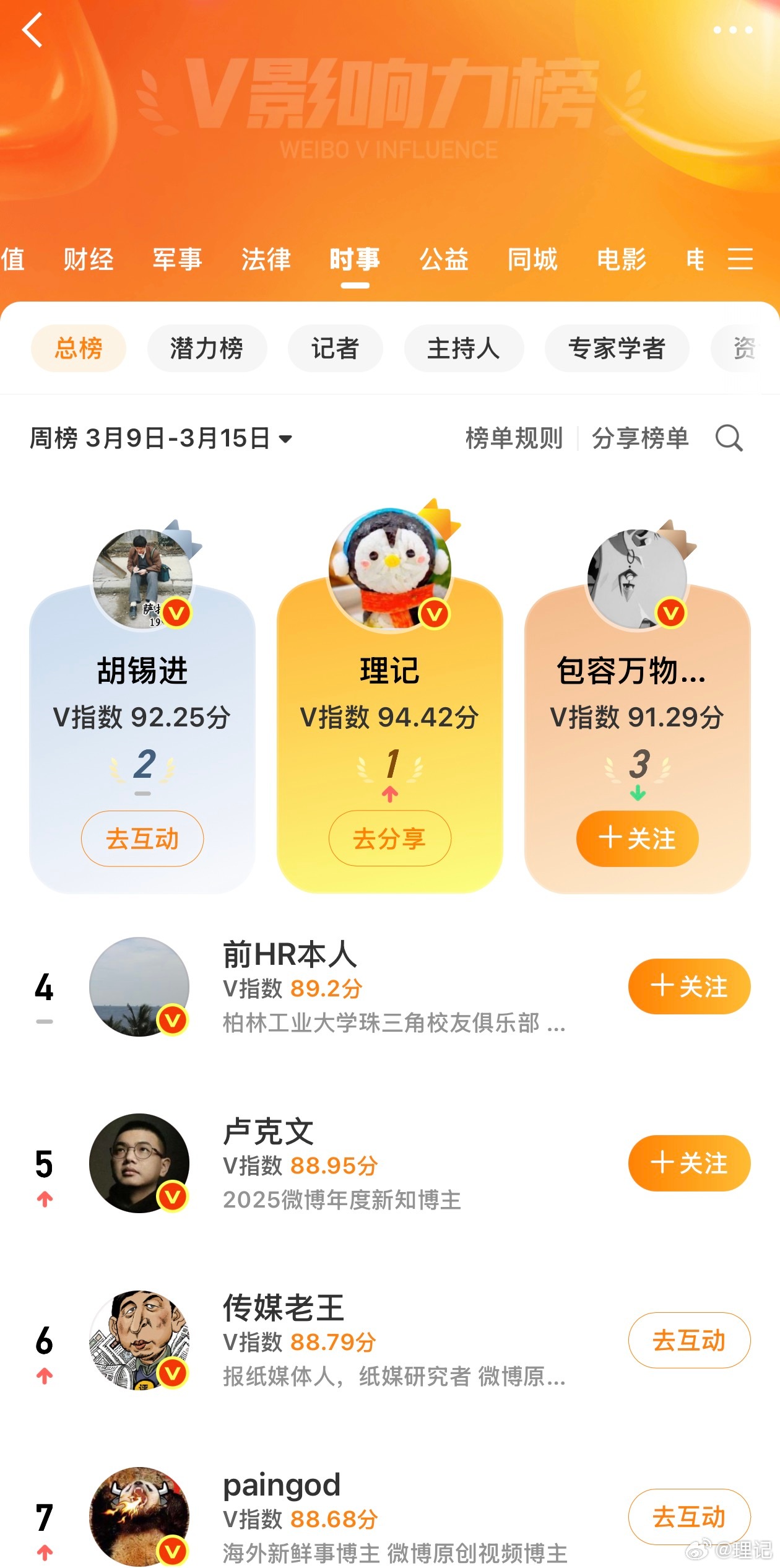Select the 潜力榜 sub-tab
Image resolution: width=780 pixels, height=1568 pixels.
(x=207, y=349)
